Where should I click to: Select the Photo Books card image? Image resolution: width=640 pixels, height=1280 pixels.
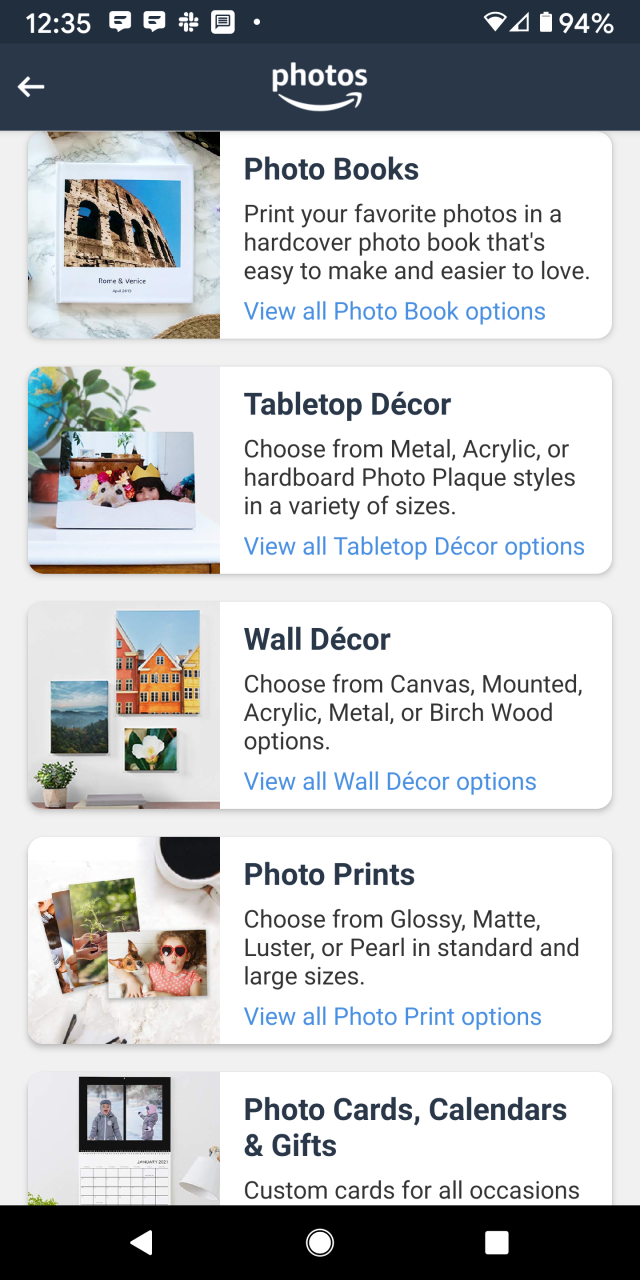[124, 235]
